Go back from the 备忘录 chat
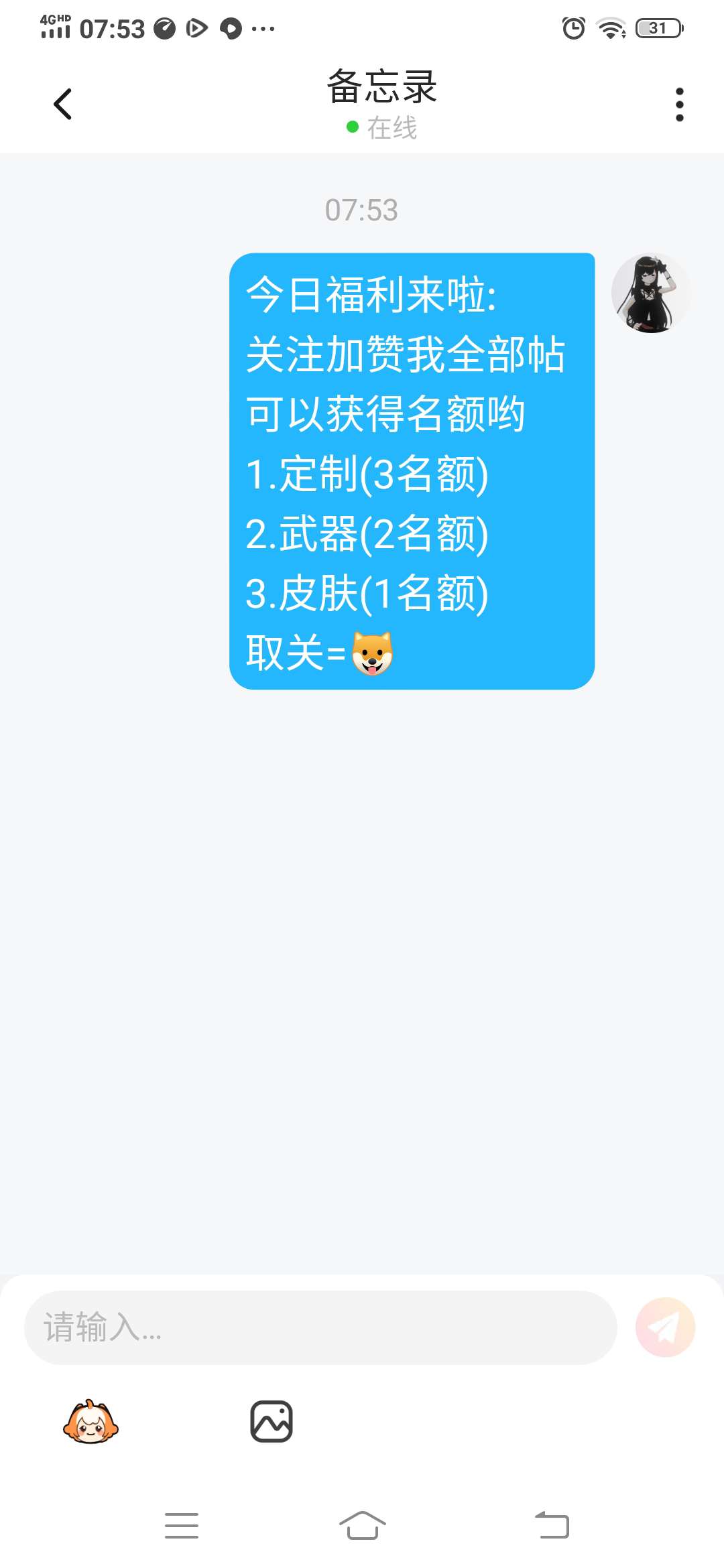This screenshot has width=724, height=1568. (62, 104)
